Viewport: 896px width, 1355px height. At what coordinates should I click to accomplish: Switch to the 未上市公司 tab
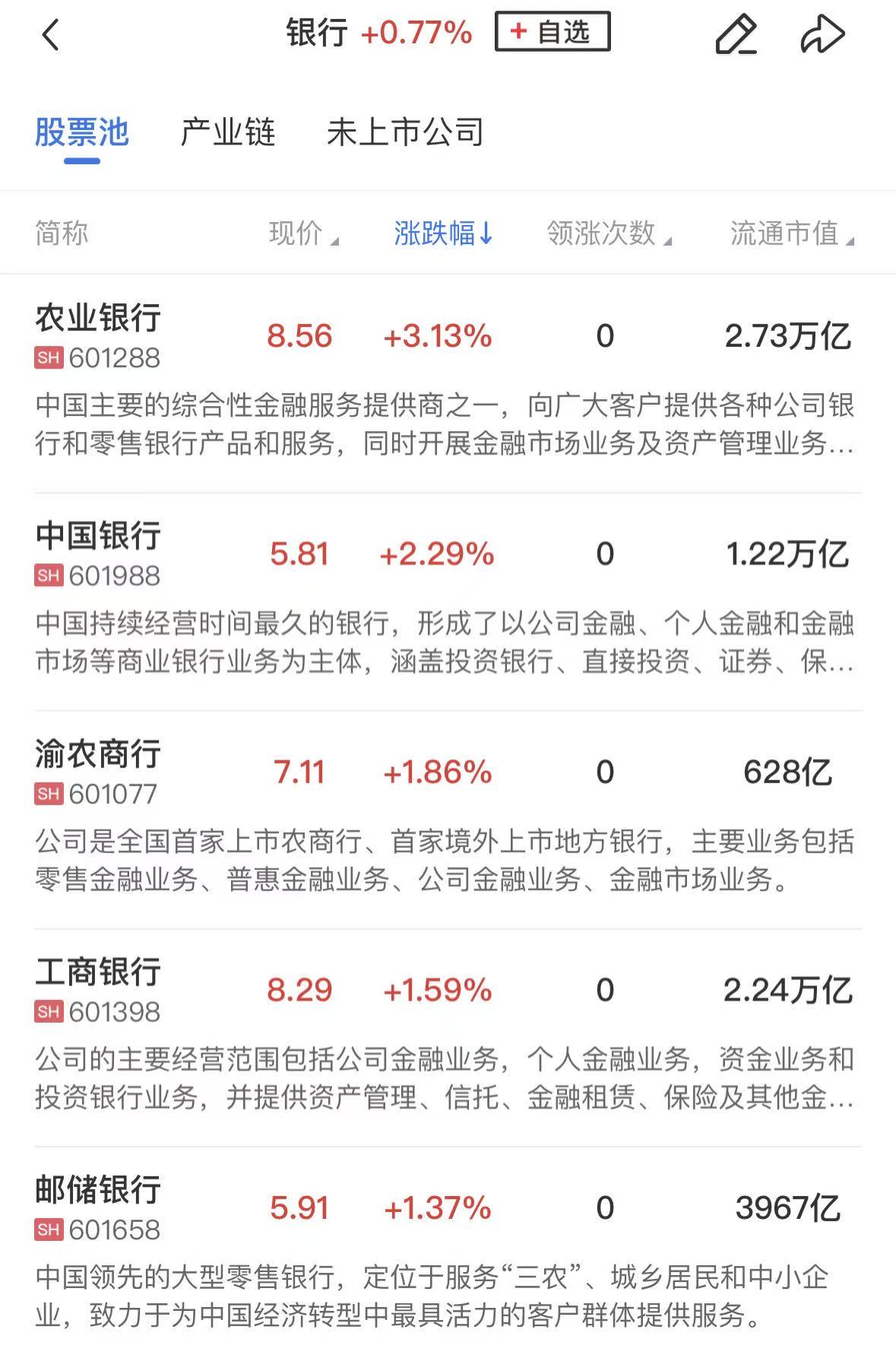click(x=405, y=132)
